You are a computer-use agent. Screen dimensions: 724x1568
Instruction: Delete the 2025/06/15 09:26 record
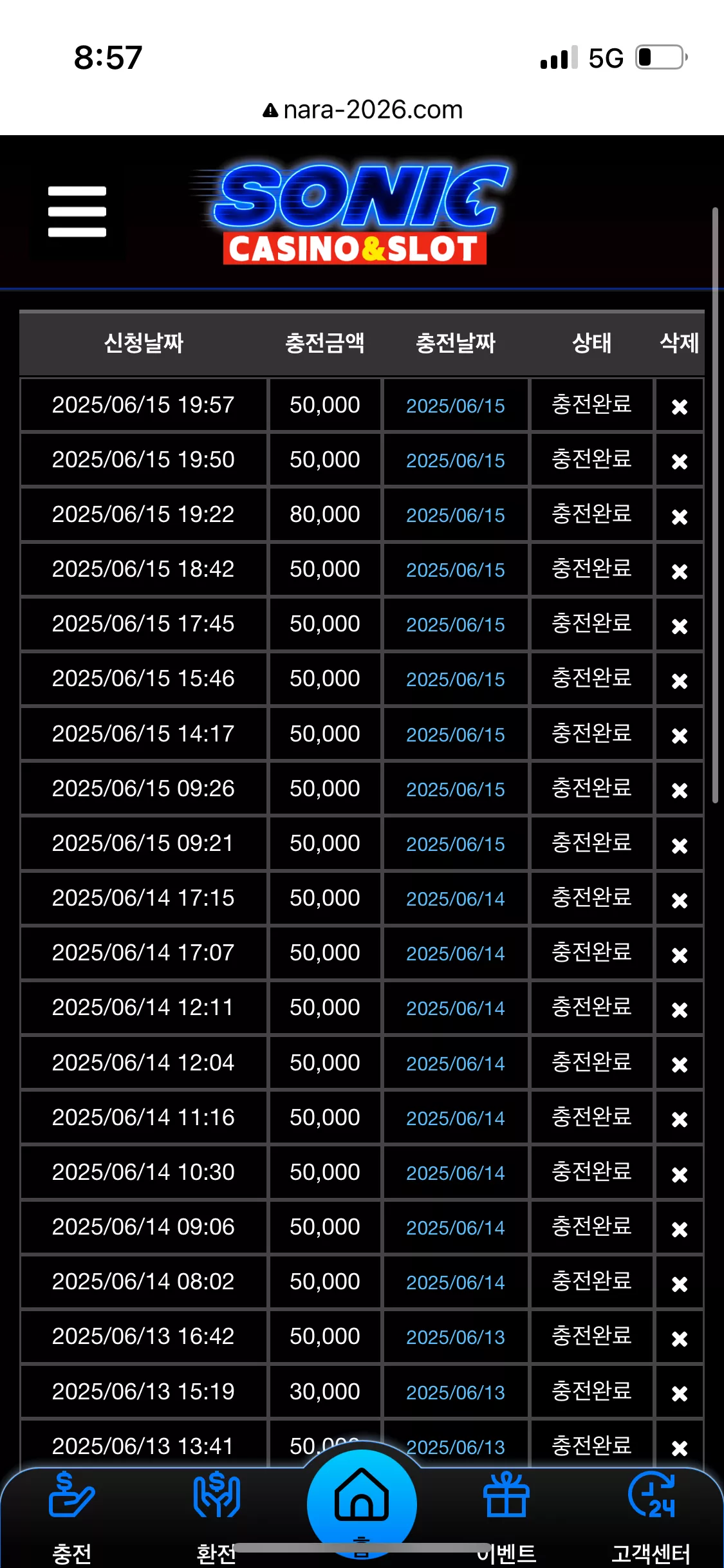click(680, 790)
